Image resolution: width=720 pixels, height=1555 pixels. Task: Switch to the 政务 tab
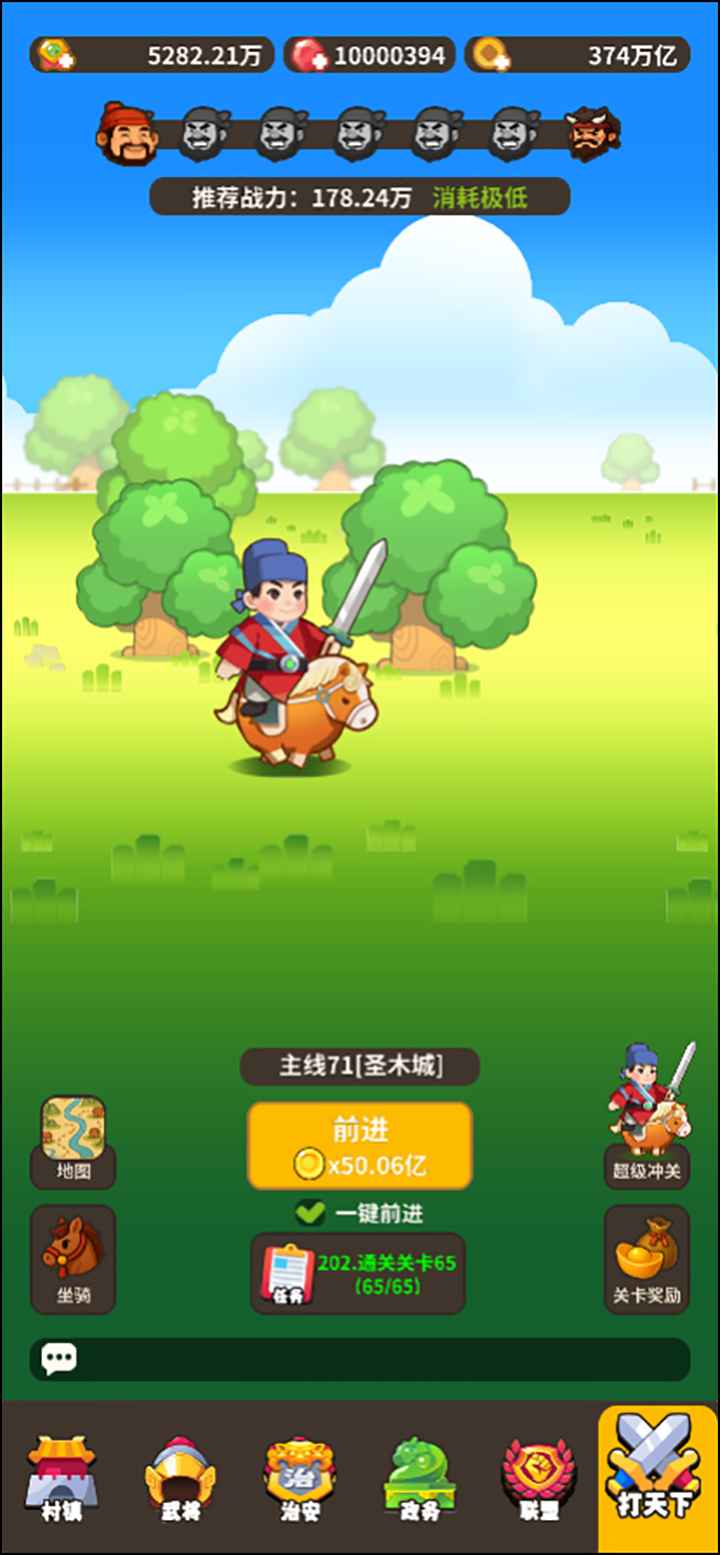pos(417,1479)
